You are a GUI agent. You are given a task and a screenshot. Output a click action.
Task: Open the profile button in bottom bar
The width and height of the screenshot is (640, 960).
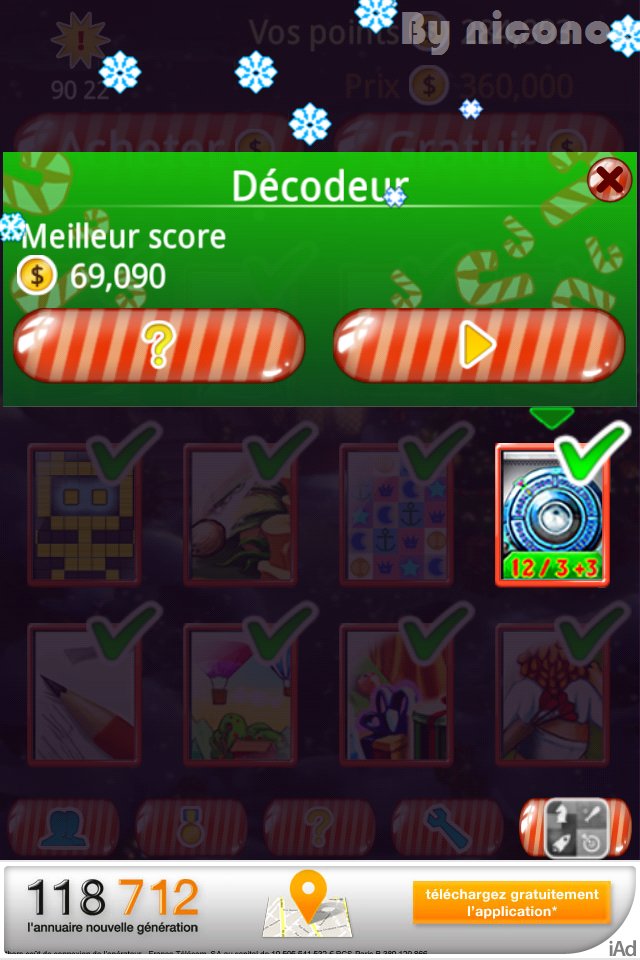[63, 828]
